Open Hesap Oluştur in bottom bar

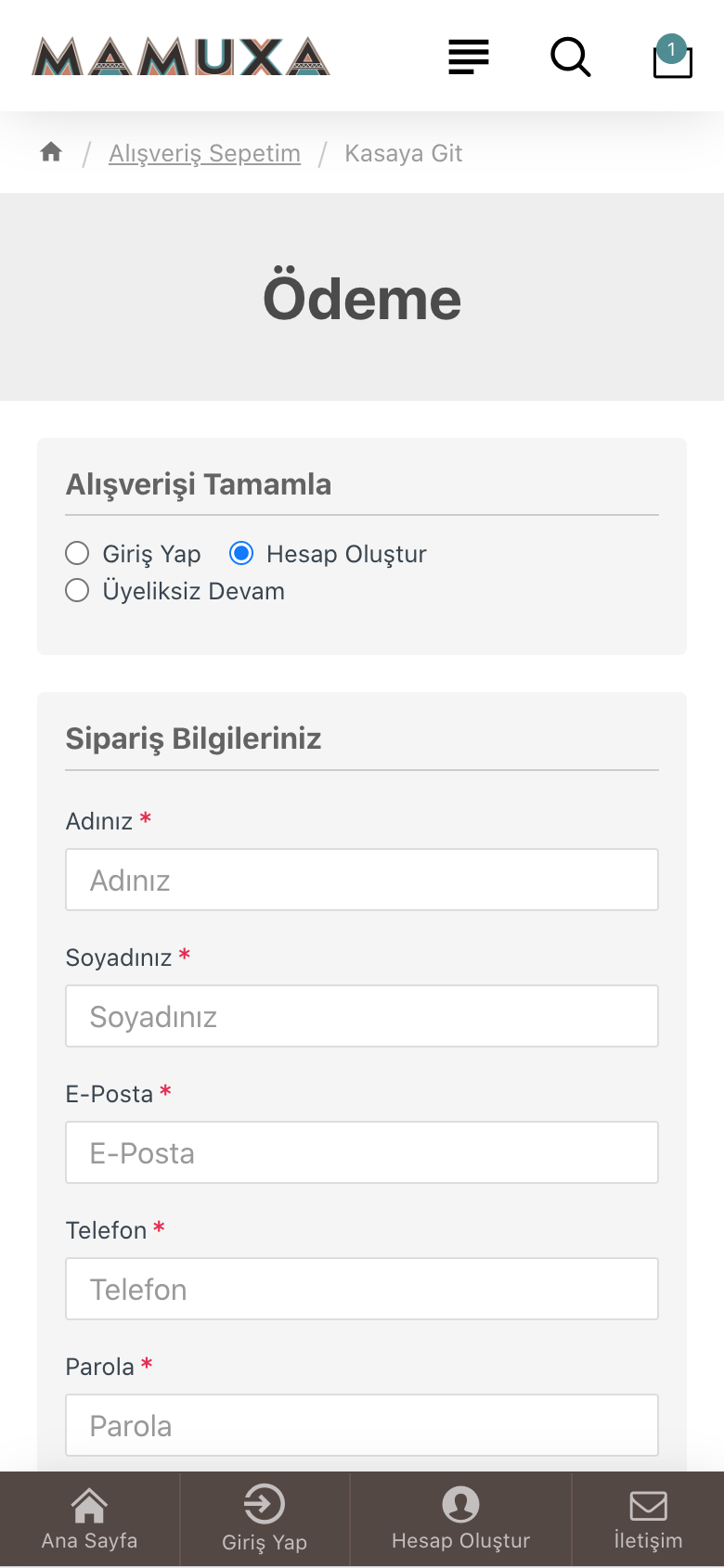(460, 1519)
